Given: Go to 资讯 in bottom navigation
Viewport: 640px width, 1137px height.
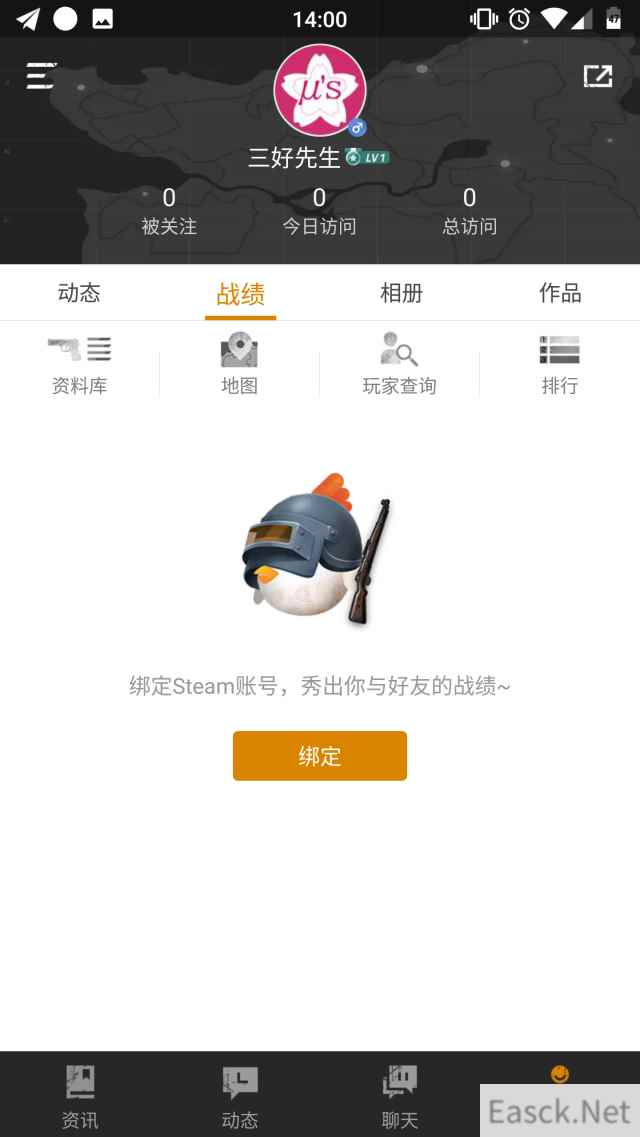Looking at the screenshot, I should pos(80,1096).
